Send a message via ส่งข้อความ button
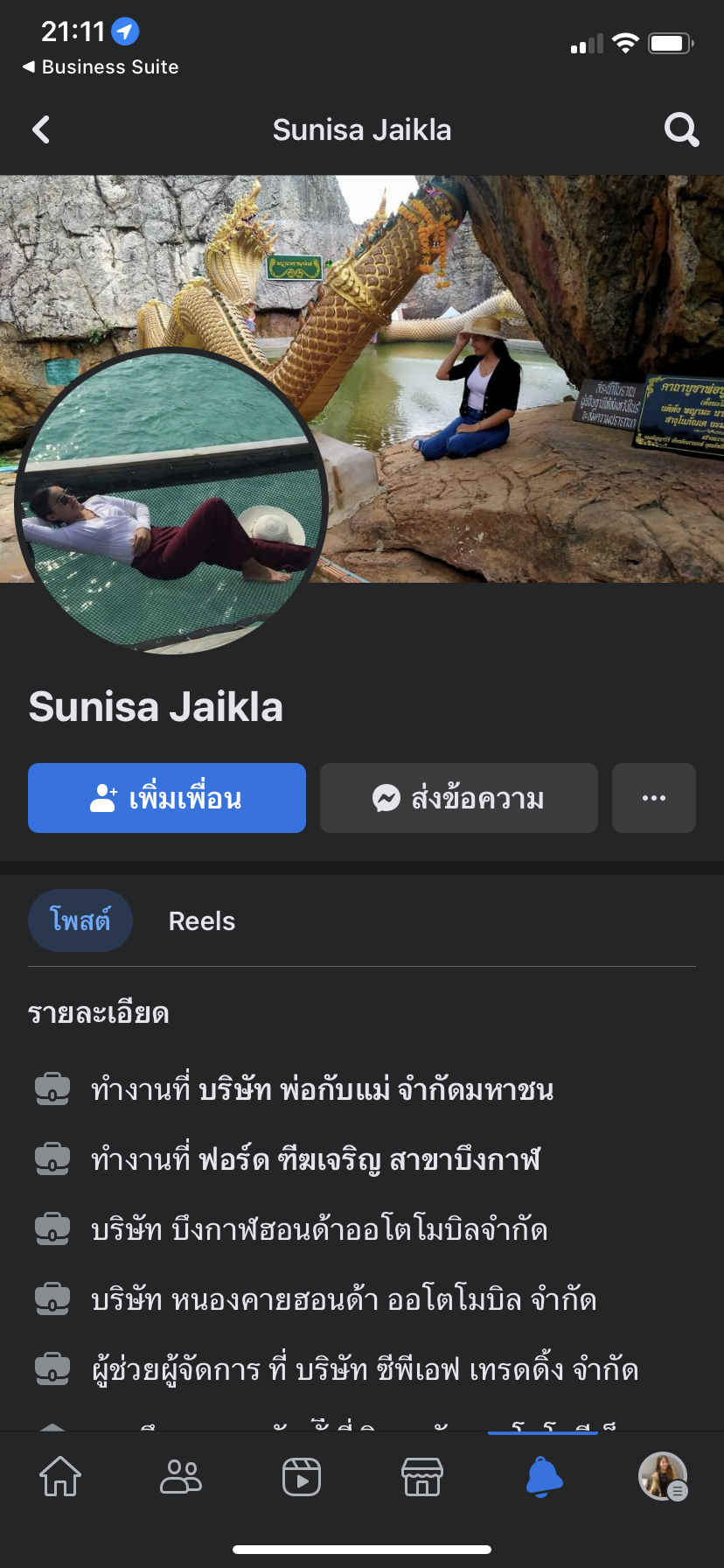This screenshot has width=724, height=1568. pyautogui.click(x=459, y=798)
